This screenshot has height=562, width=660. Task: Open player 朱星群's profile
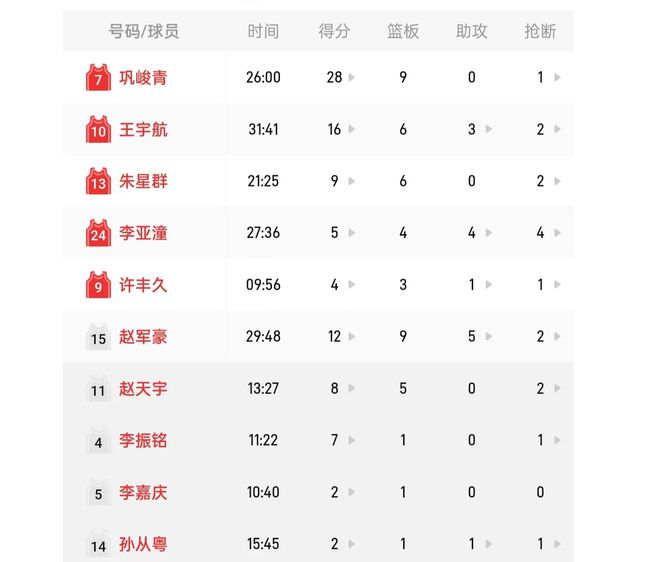point(143,182)
